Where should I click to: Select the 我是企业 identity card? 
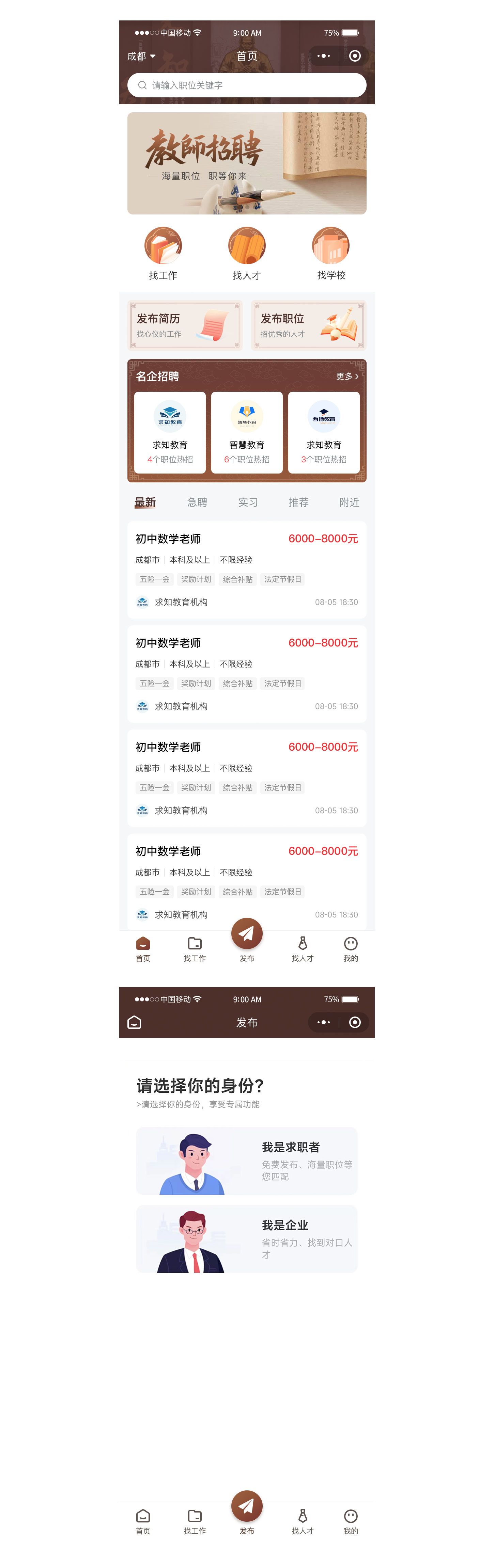click(247, 1239)
